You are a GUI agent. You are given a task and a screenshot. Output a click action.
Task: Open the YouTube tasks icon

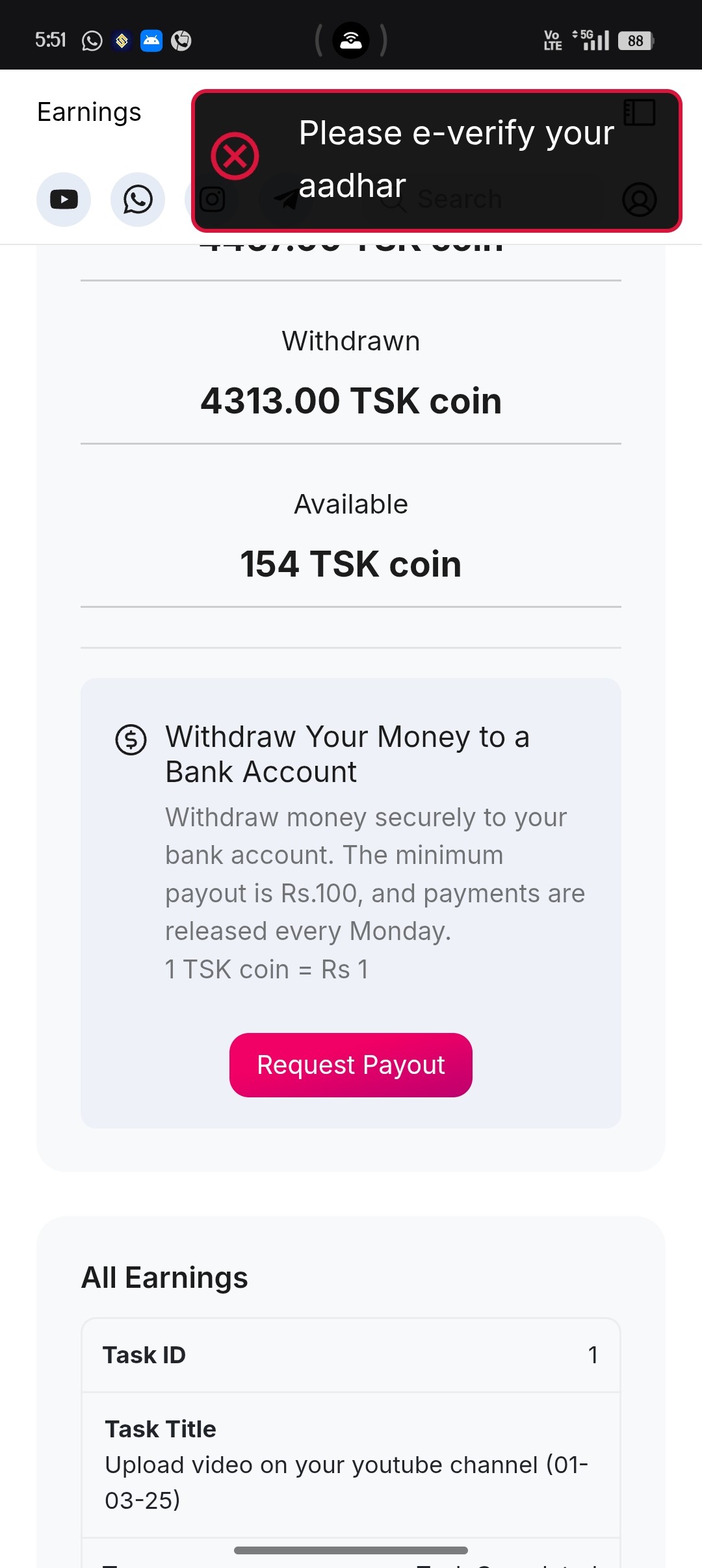(64, 200)
